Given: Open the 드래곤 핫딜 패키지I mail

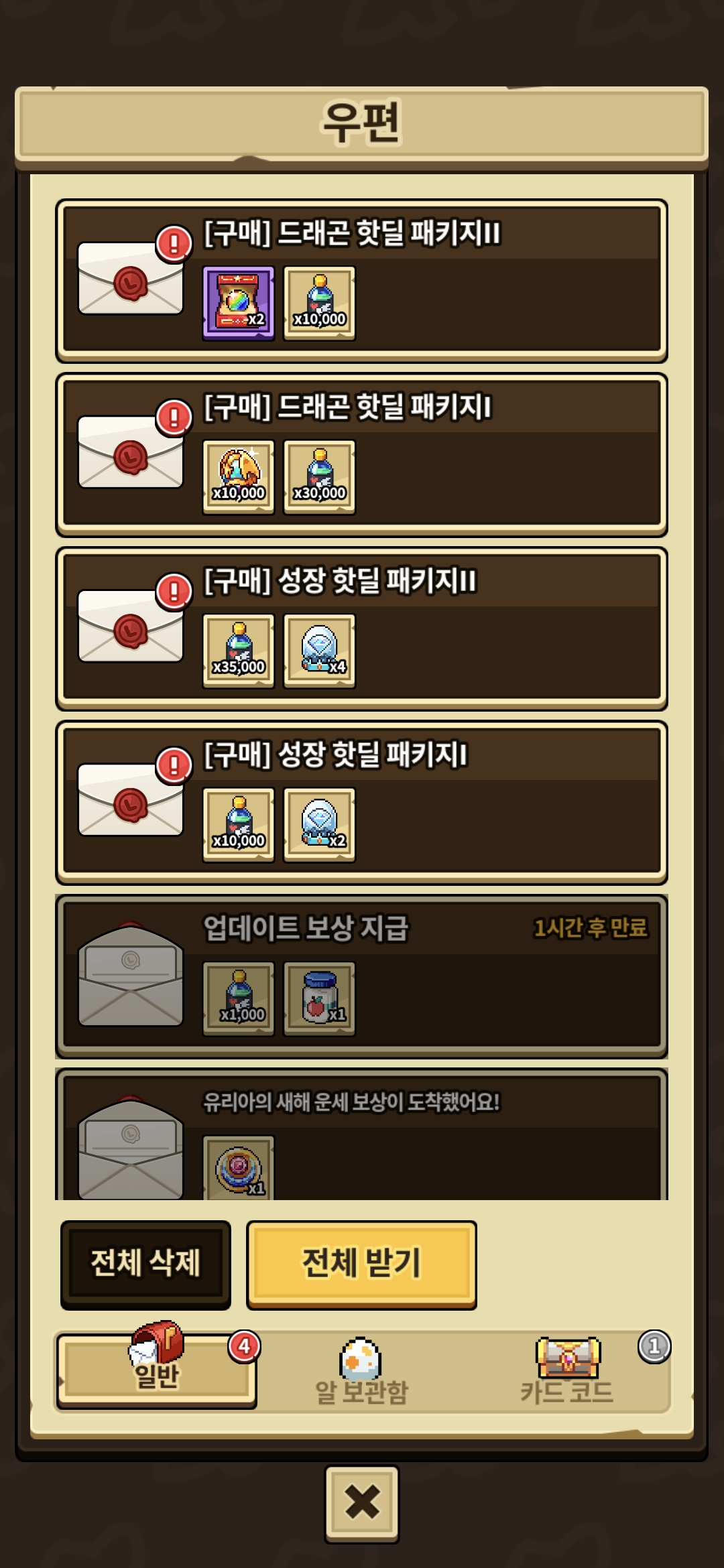Looking at the screenshot, I should tap(361, 455).
